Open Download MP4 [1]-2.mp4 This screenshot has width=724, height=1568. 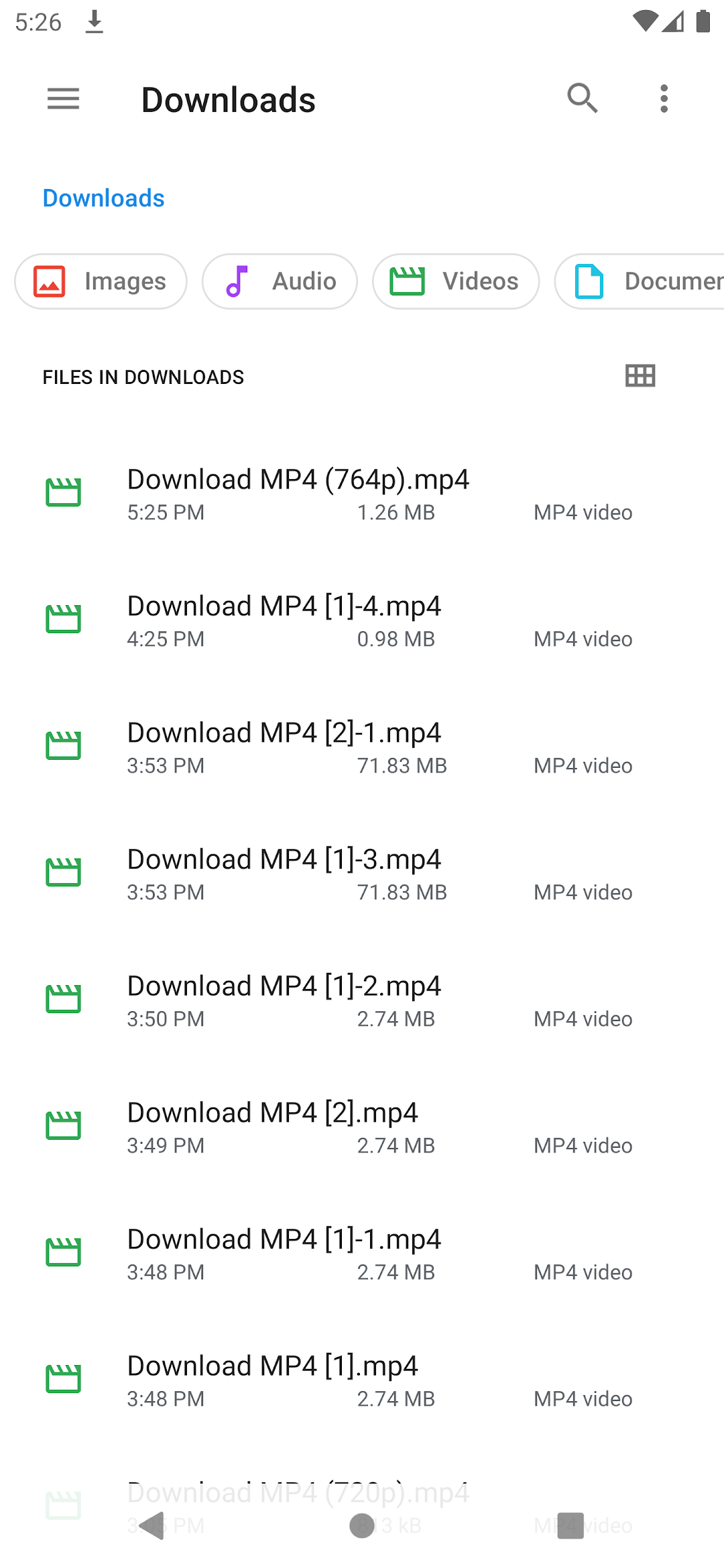[362, 1001]
